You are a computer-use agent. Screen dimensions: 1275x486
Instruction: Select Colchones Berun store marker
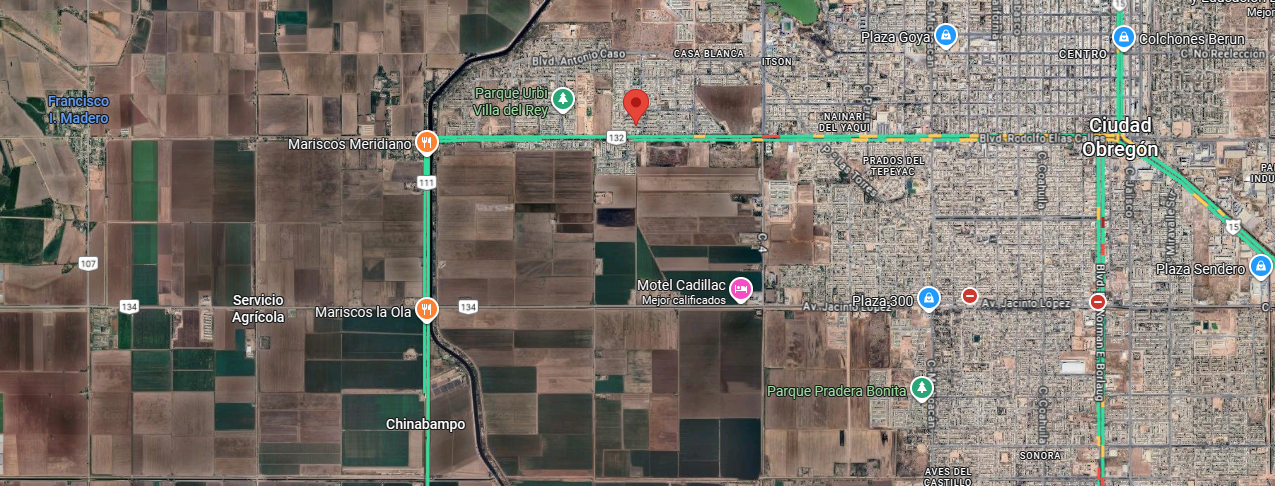(1124, 38)
